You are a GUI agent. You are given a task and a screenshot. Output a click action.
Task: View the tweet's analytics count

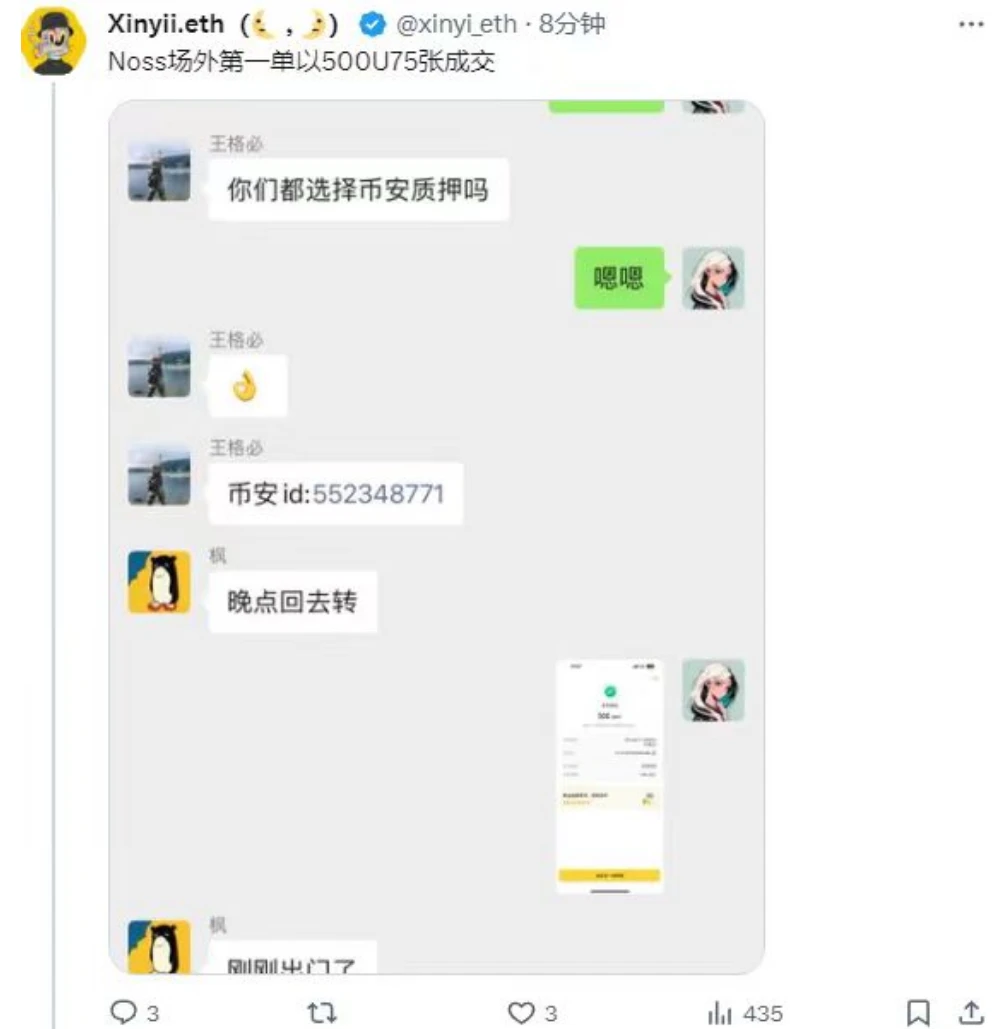[x=744, y=1013]
